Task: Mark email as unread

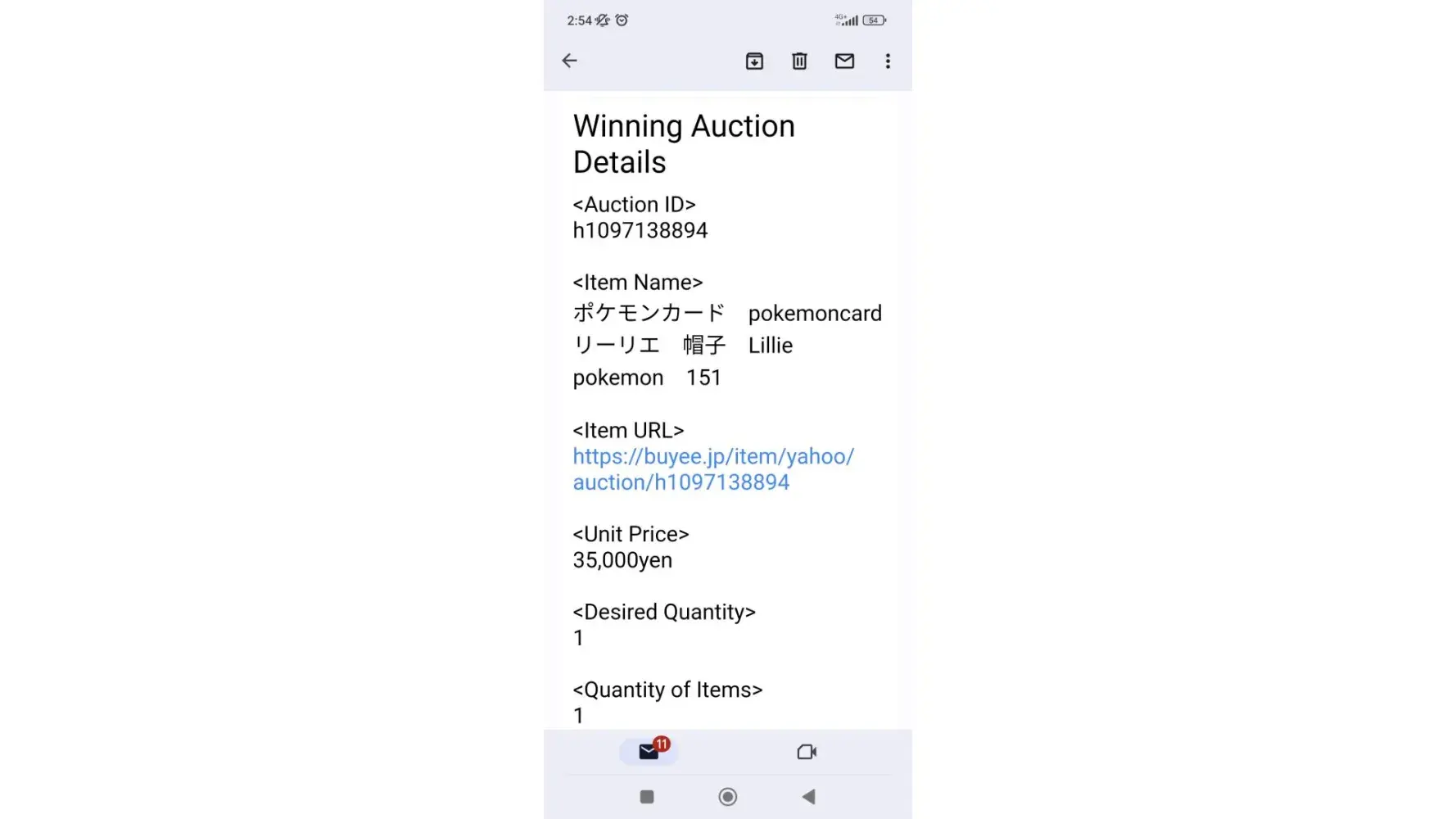Action: (x=844, y=61)
